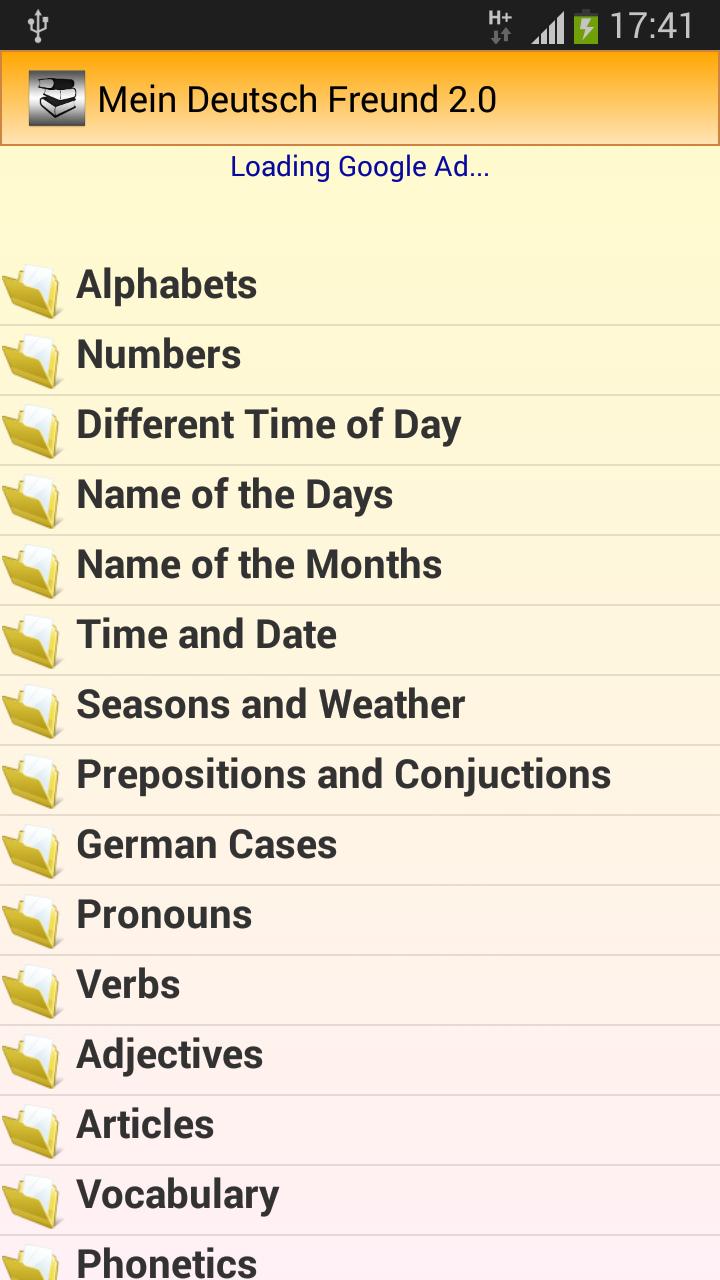This screenshot has height=1280, width=720.
Task: Open Name of the Days
Action: (235, 493)
